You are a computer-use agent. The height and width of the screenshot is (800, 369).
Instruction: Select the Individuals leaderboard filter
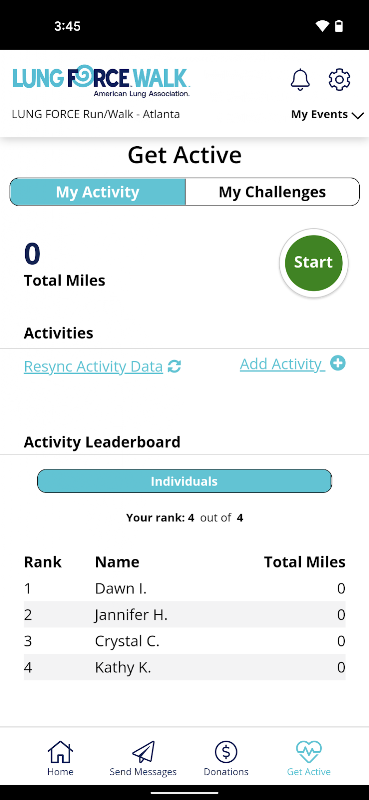pos(184,481)
